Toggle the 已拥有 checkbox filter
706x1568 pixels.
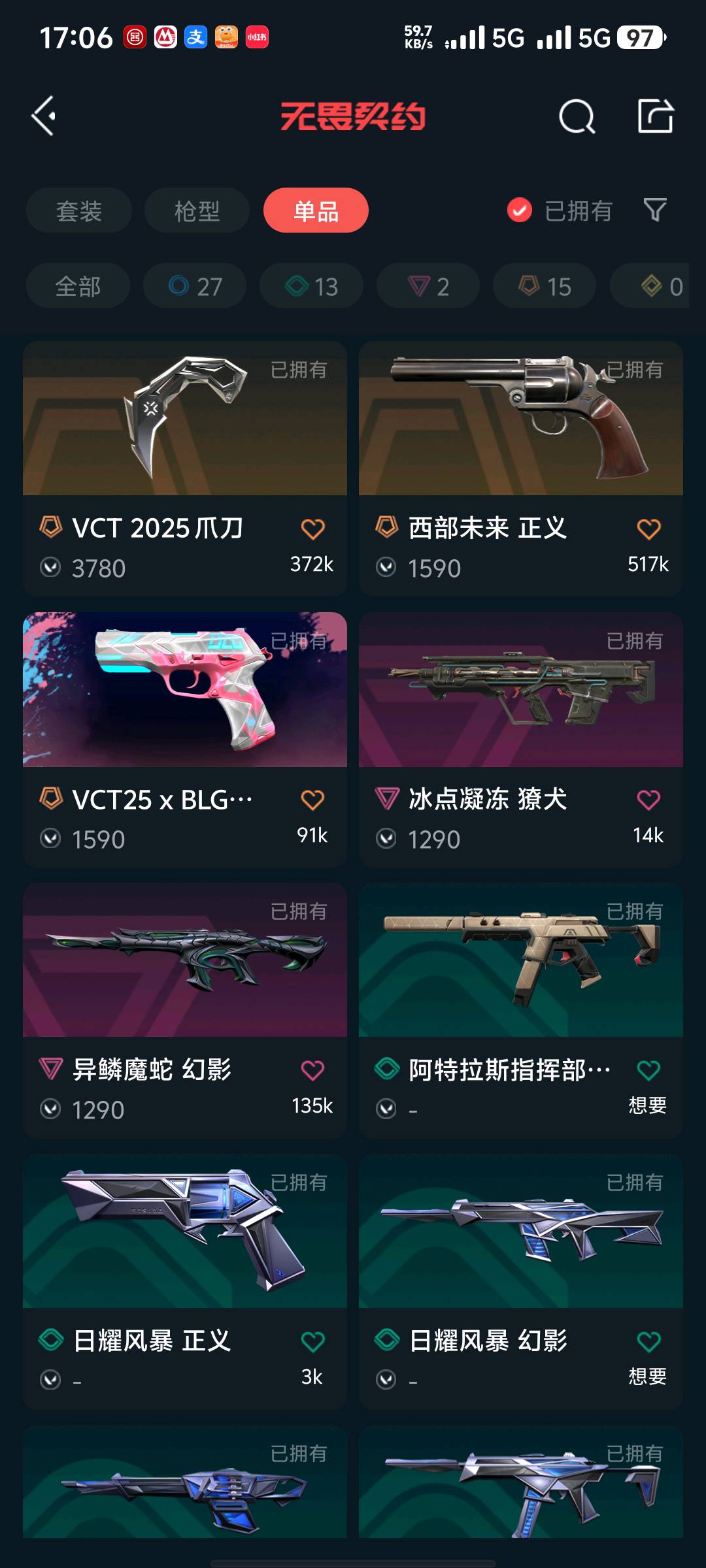520,210
